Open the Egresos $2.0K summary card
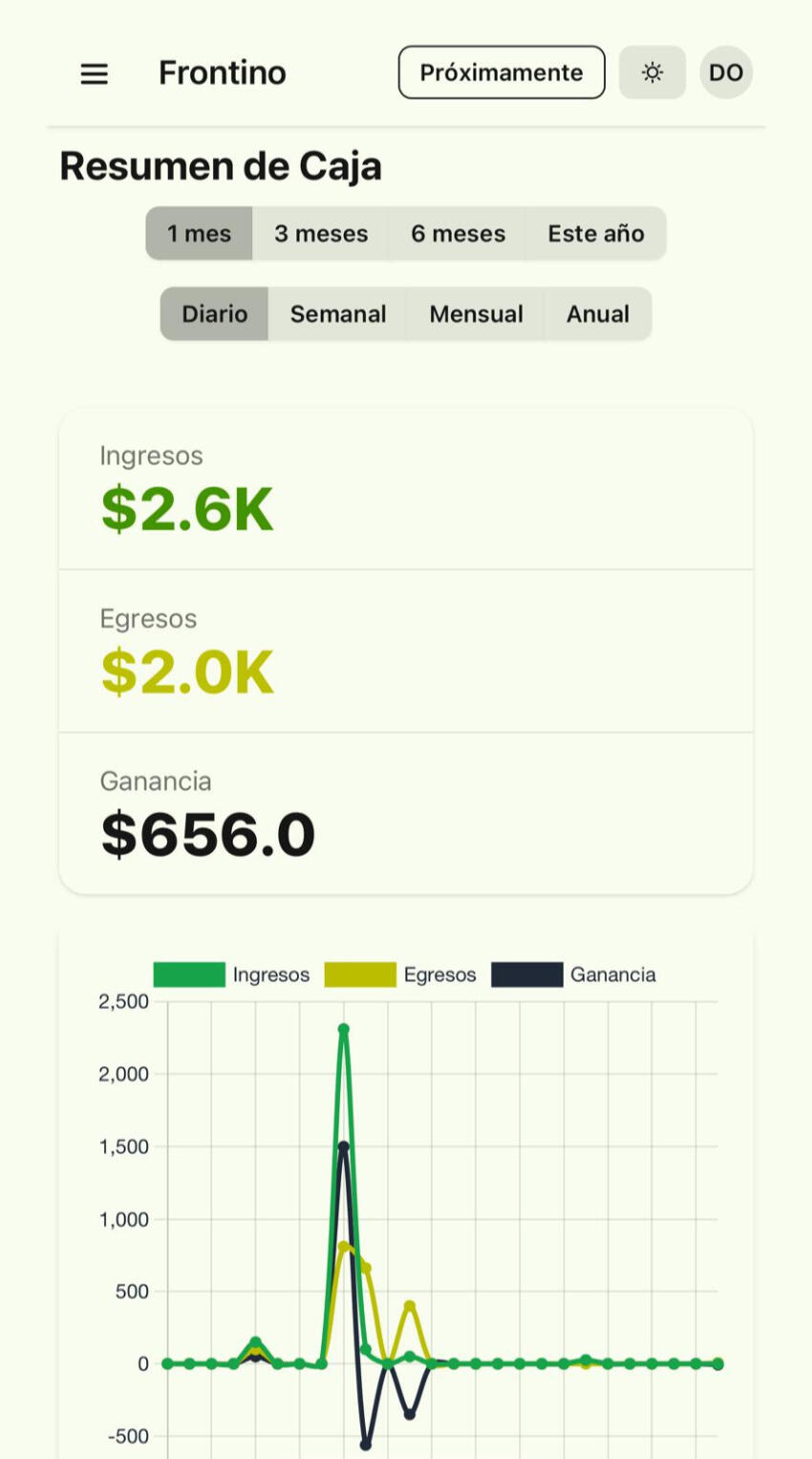 [x=406, y=650]
